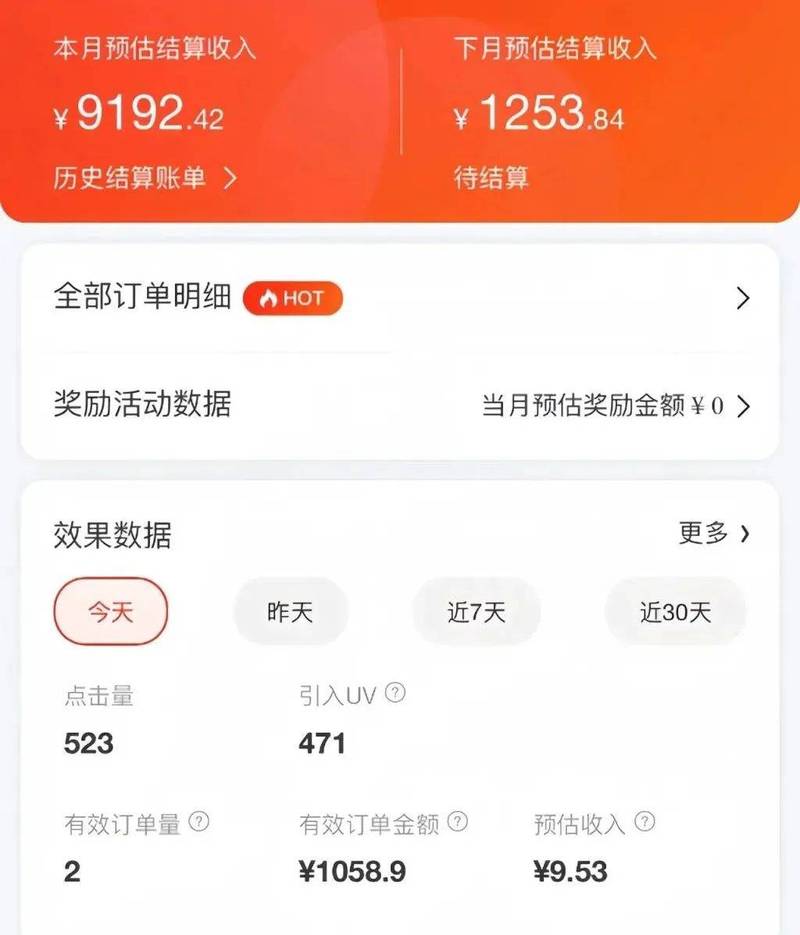Select the 近7天 period
800x935 pixels.
476,611
